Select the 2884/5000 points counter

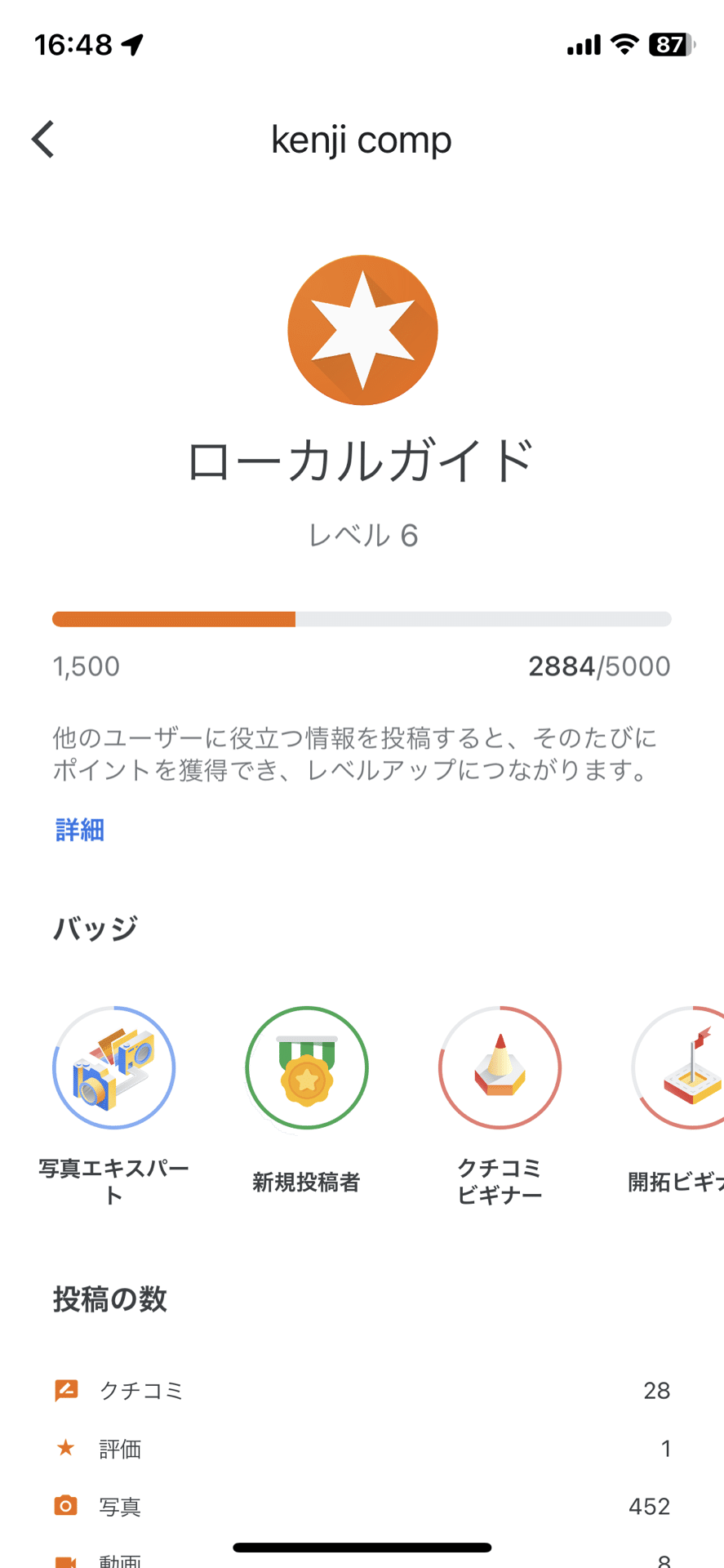[601, 666]
